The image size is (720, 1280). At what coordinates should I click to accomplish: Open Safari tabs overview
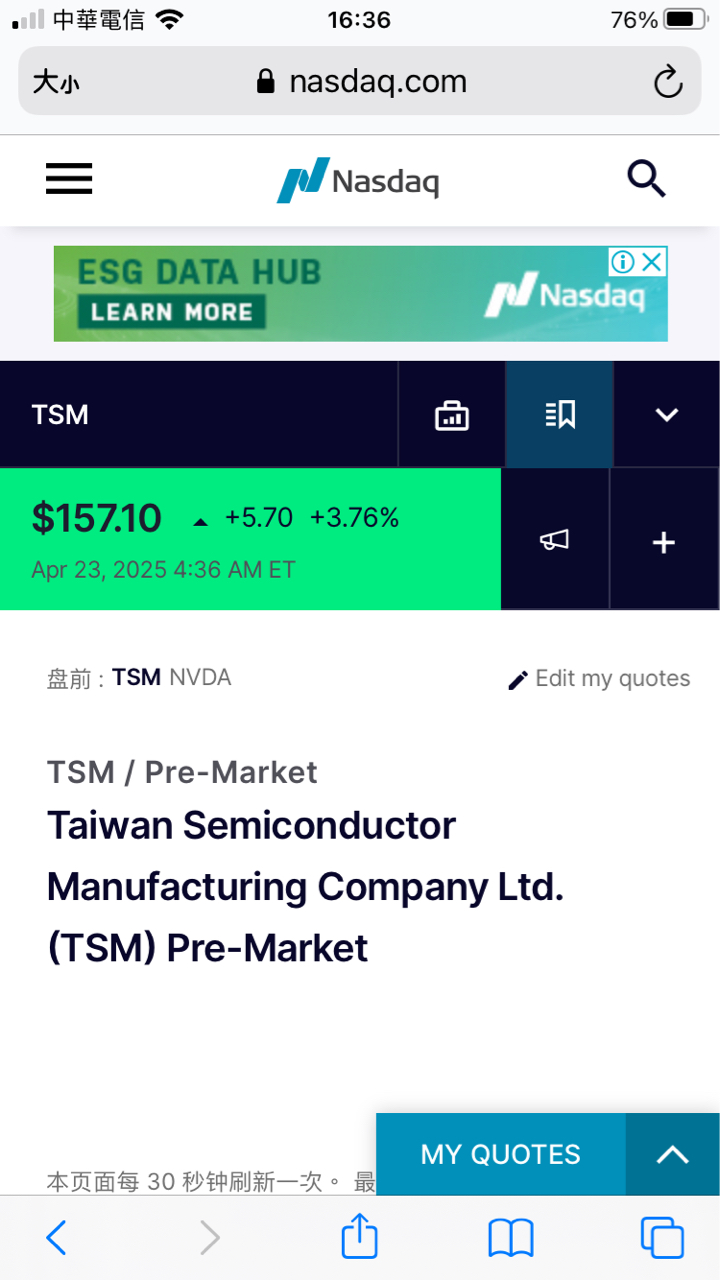pyautogui.click(x=661, y=1238)
